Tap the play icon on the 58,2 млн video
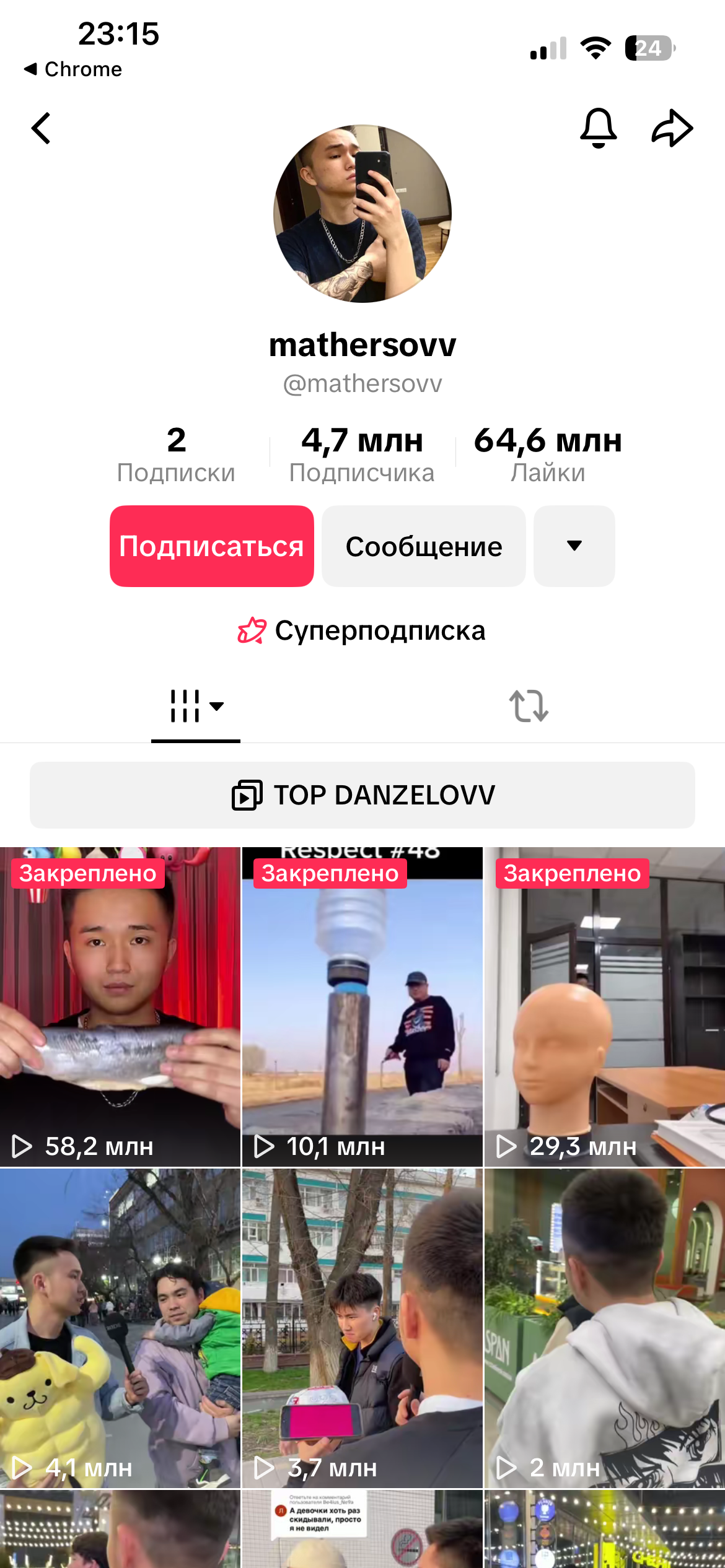 tap(24, 1147)
